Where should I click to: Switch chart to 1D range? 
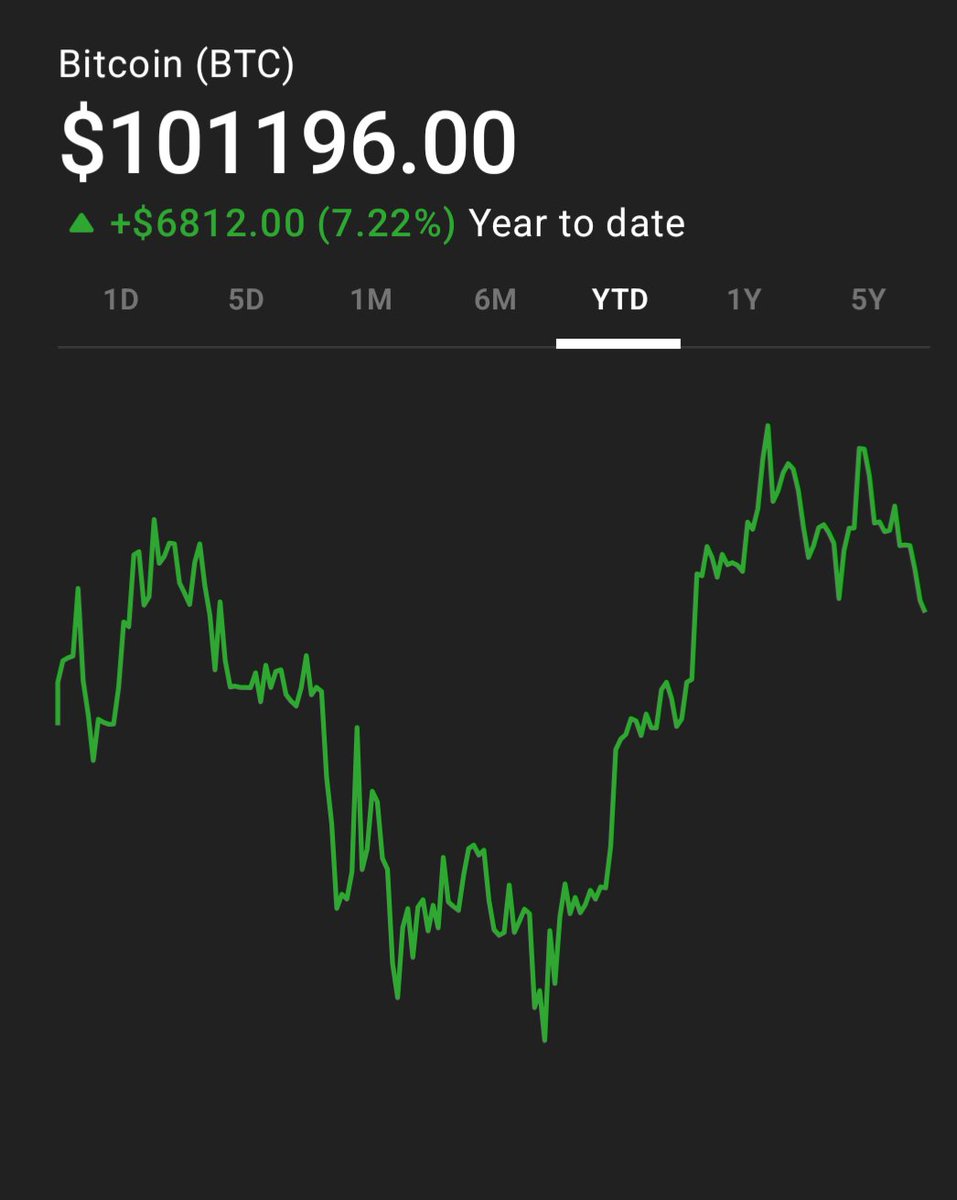[121, 300]
